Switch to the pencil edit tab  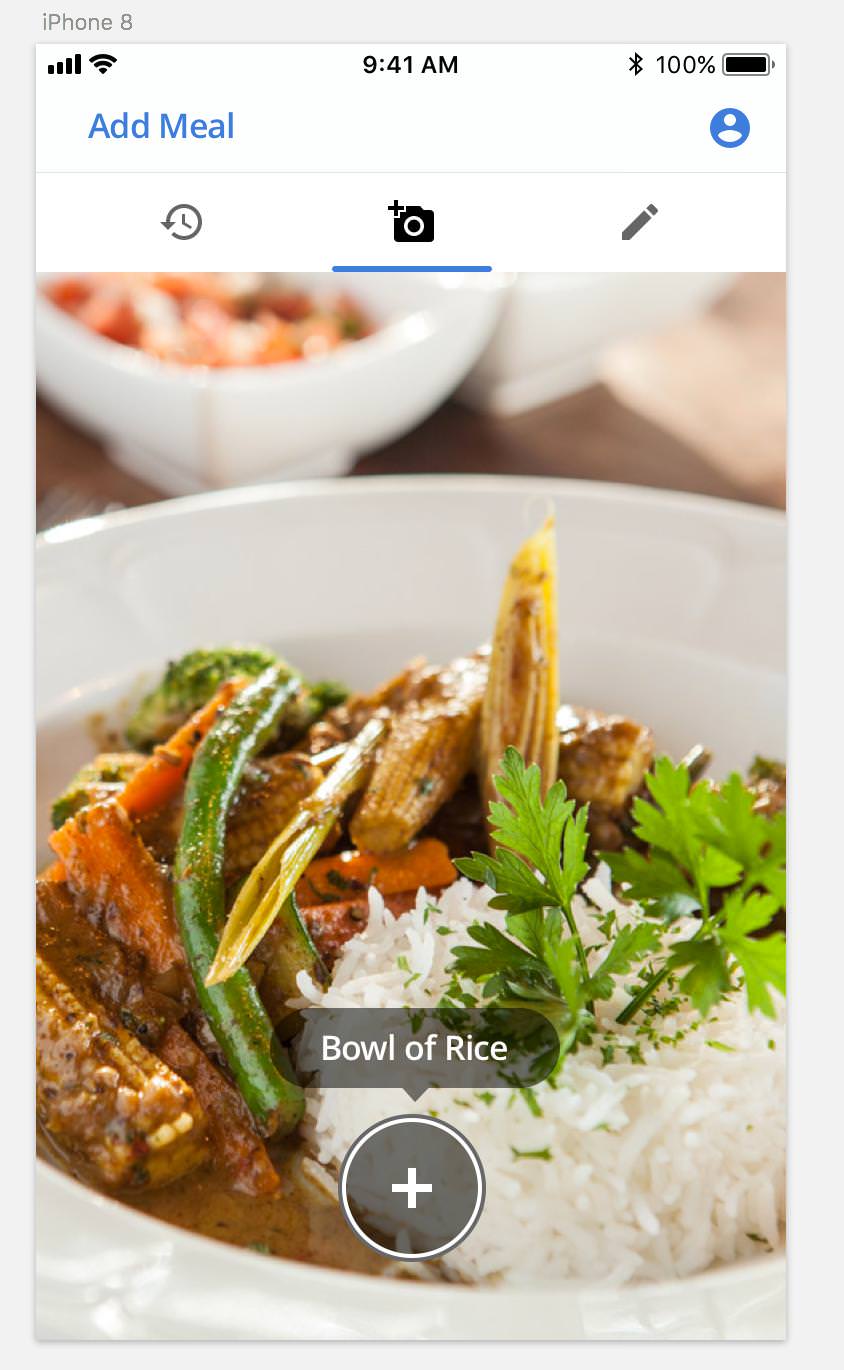[640, 222]
